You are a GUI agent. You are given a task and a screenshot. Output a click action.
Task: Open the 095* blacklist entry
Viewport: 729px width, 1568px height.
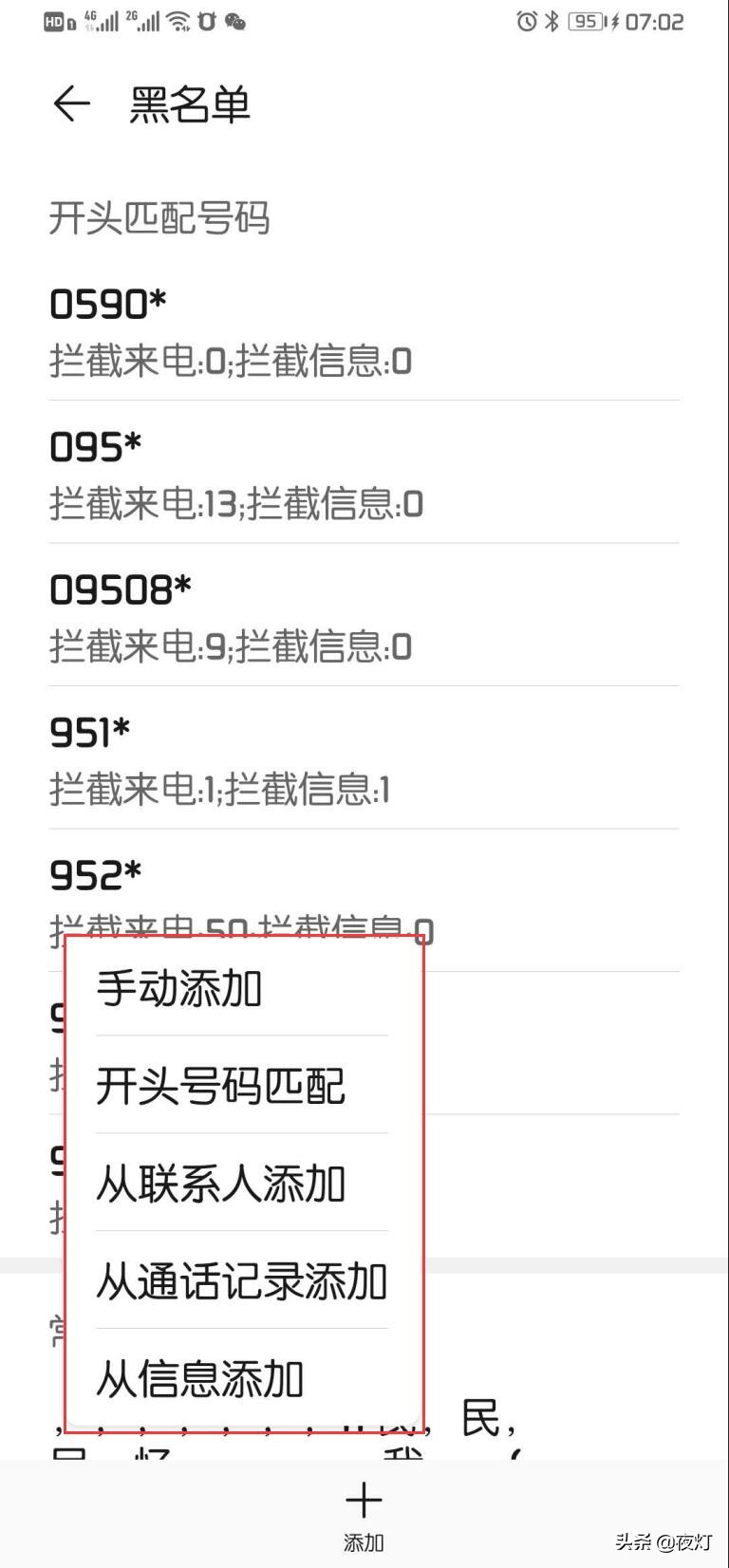[x=364, y=473]
